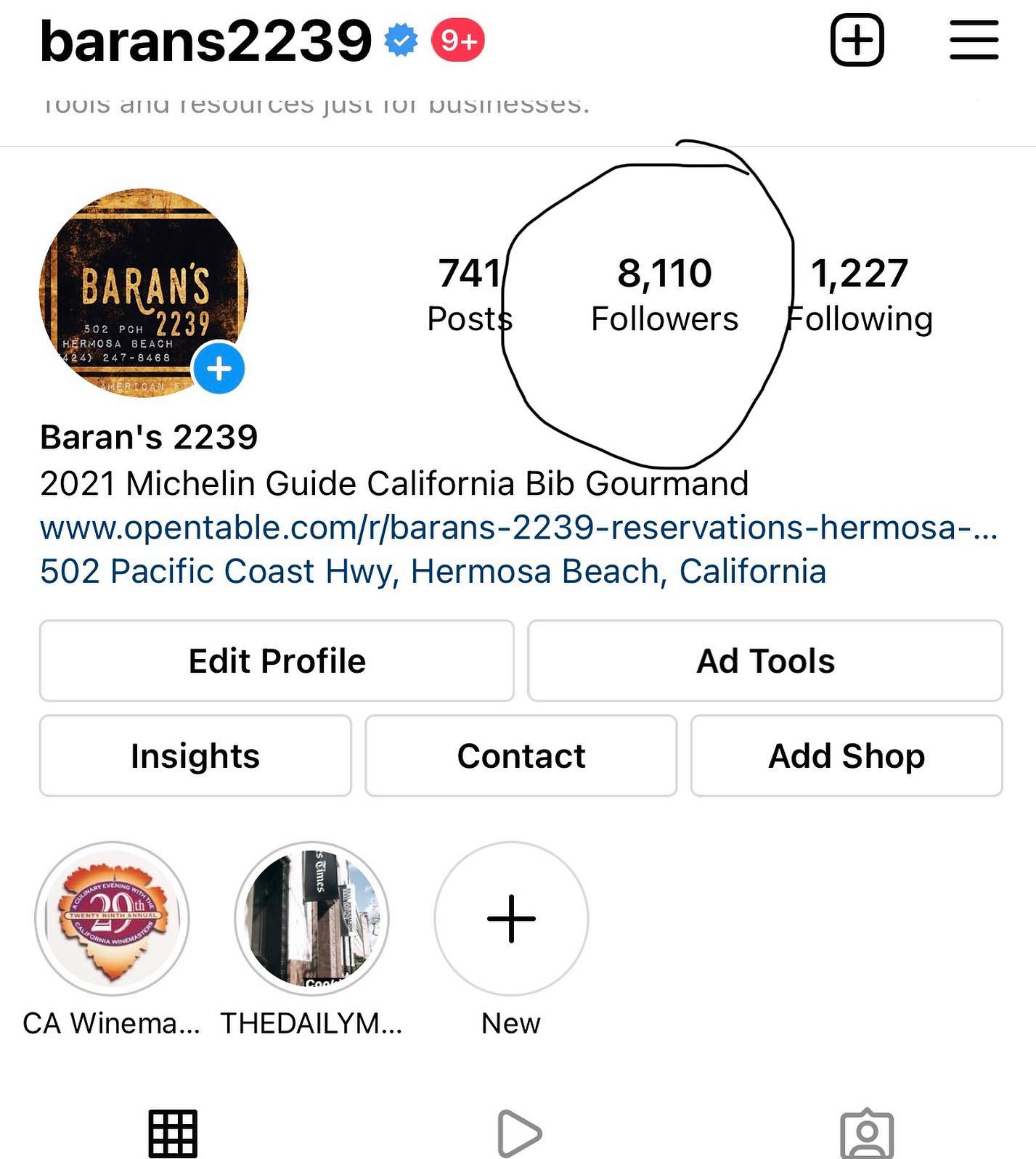The width and height of the screenshot is (1036, 1159).
Task: Tap Edit Profile
Action: click(277, 660)
